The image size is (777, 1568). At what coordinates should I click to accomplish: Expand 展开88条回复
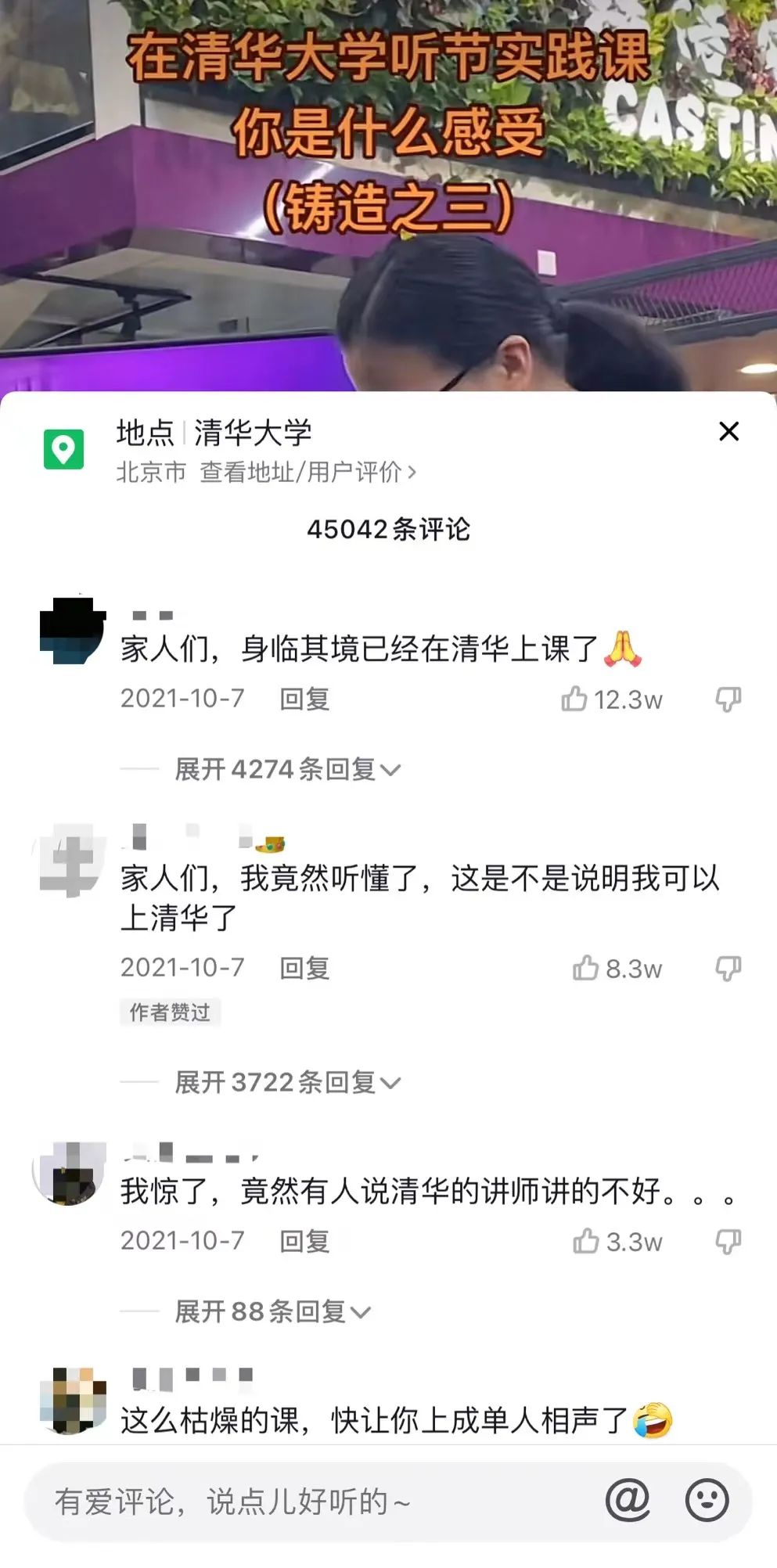tap(272, 1311)
